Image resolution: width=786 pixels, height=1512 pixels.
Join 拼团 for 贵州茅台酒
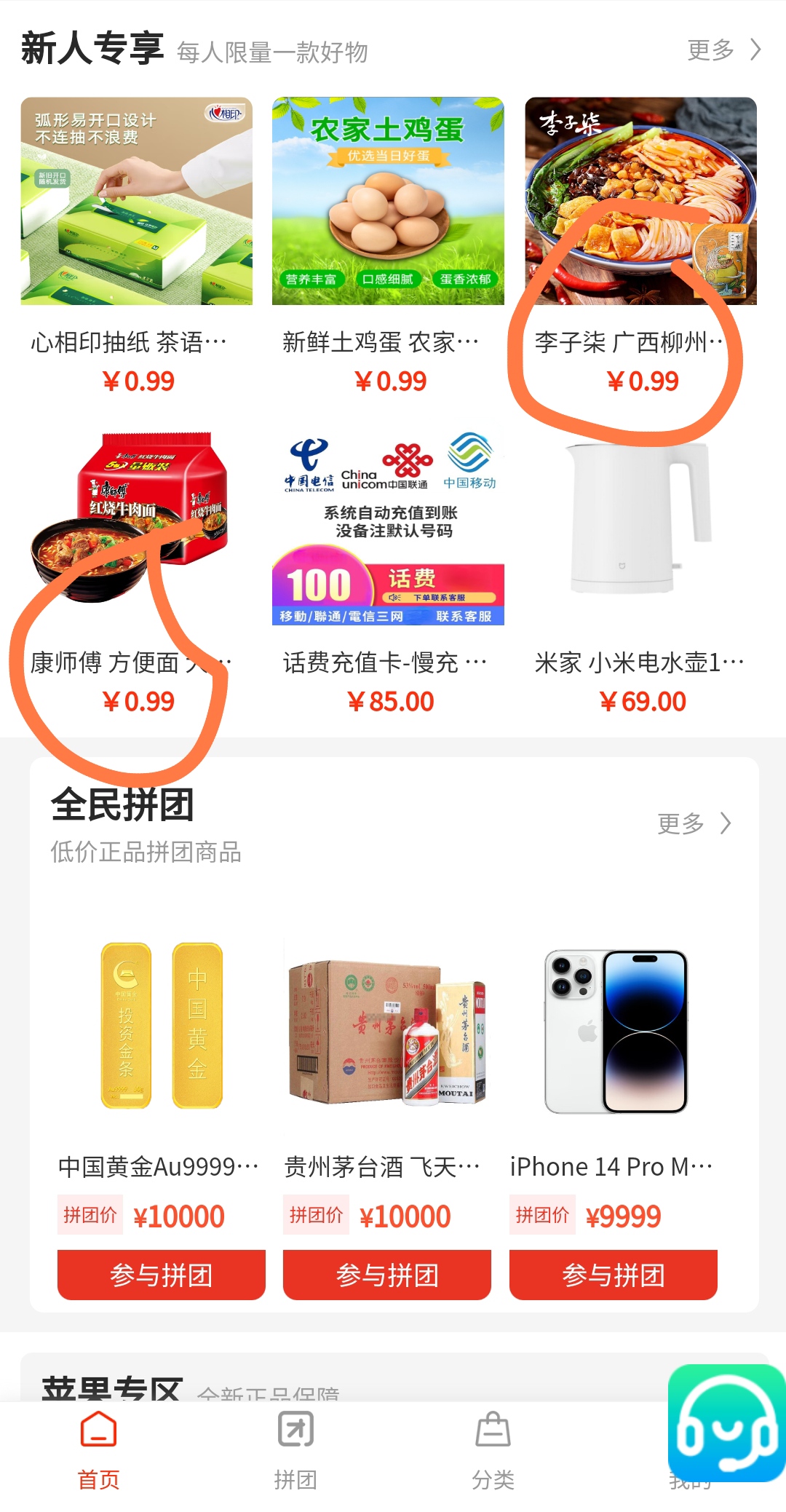pos(387,1274)
